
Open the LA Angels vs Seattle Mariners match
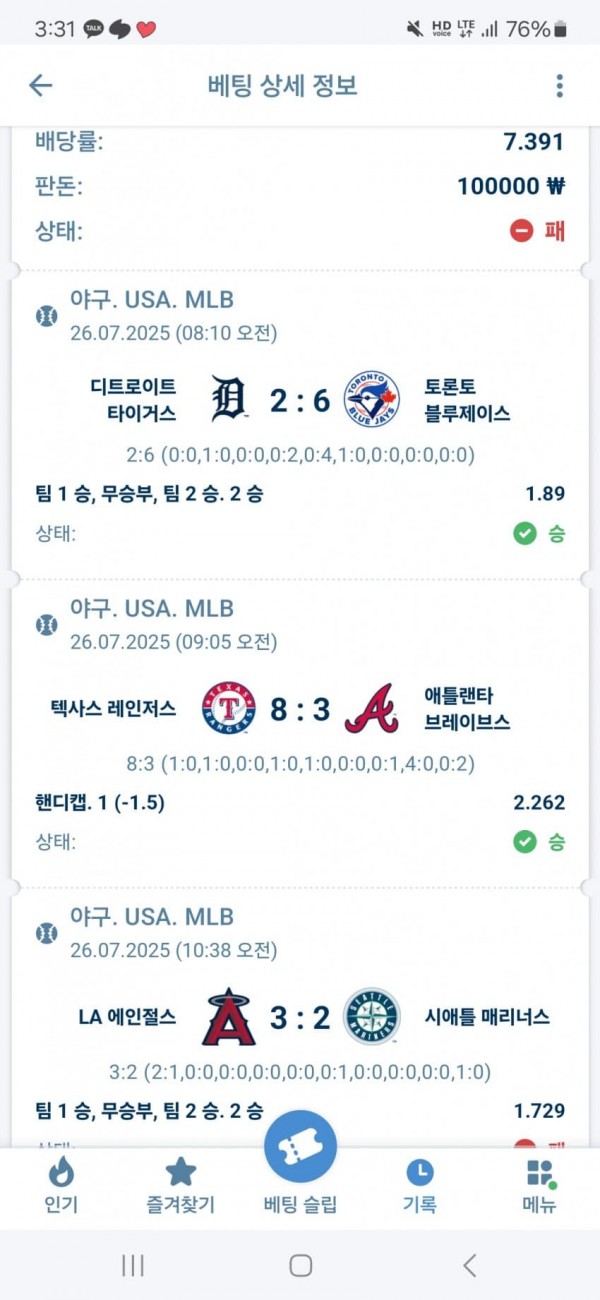point(300,1017)
